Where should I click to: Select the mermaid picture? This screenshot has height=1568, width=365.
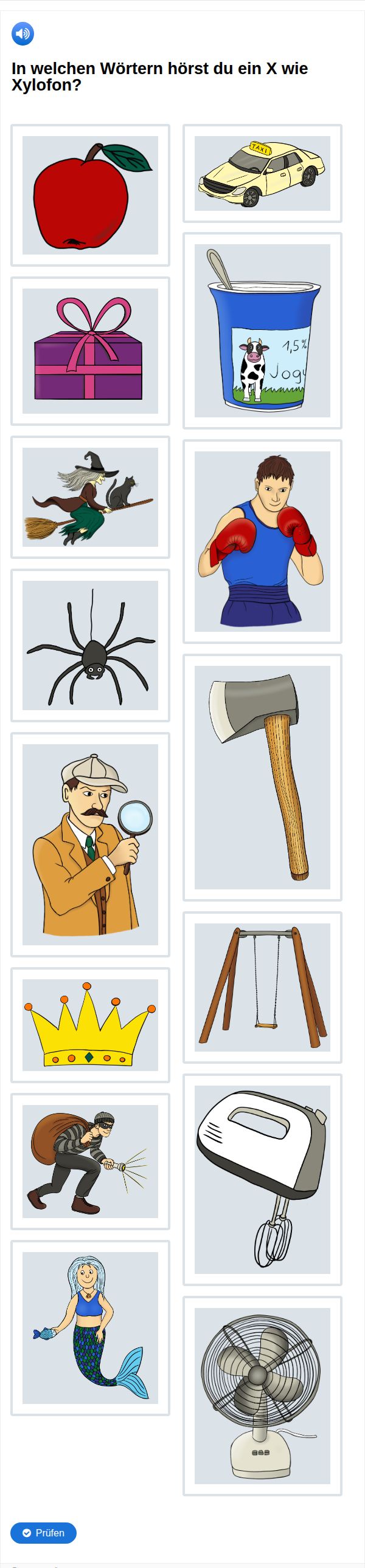90,1327
